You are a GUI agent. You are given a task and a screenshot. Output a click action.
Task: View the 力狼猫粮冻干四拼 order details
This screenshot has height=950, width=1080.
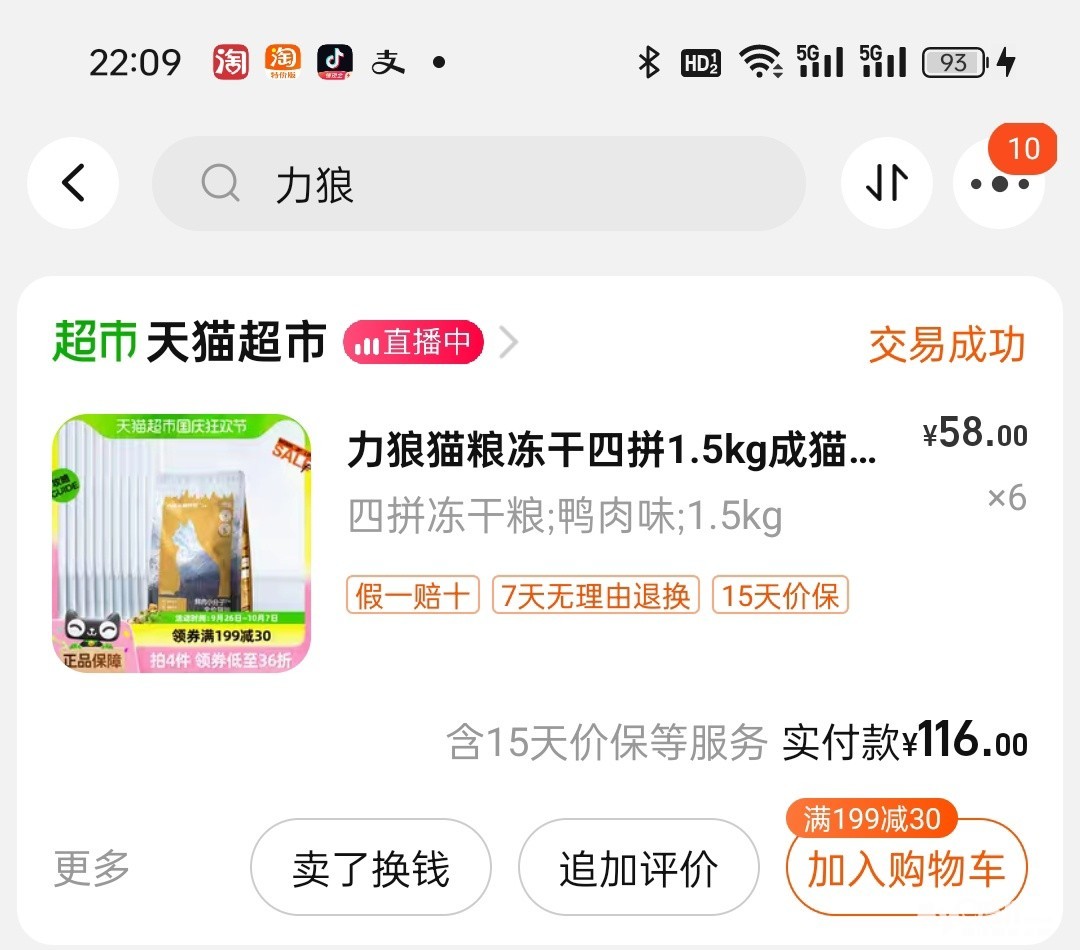[x=610, y=452]
